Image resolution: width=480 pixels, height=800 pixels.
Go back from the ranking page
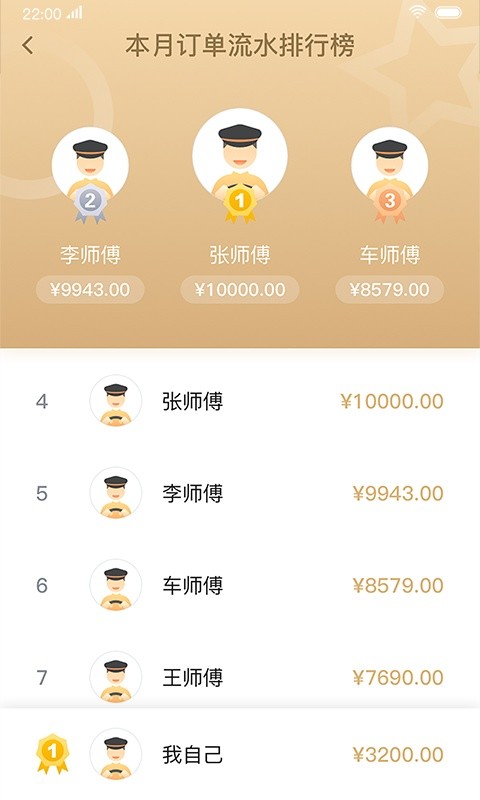click(x=28, y=45)
